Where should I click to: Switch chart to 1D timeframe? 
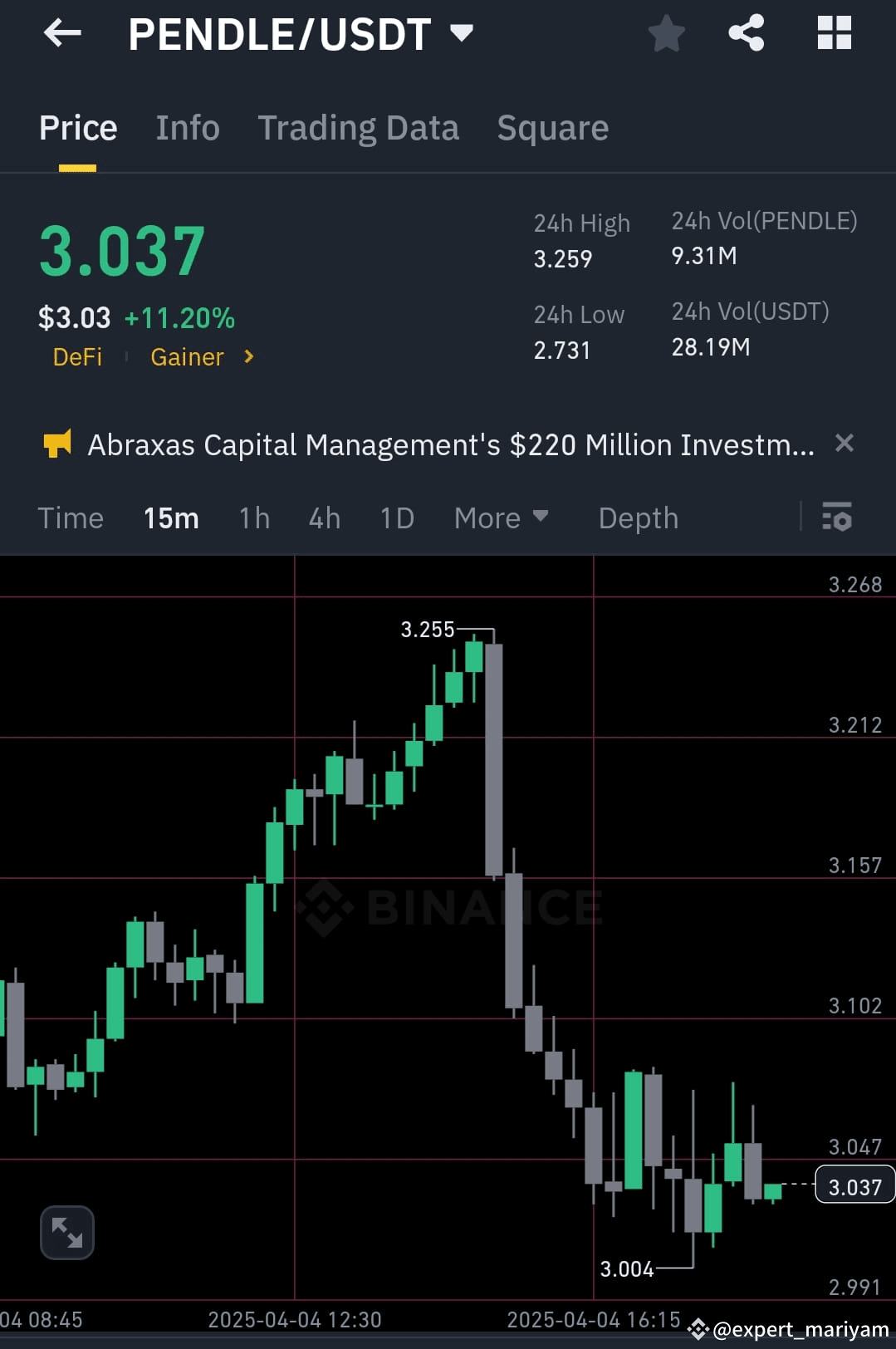396,518
